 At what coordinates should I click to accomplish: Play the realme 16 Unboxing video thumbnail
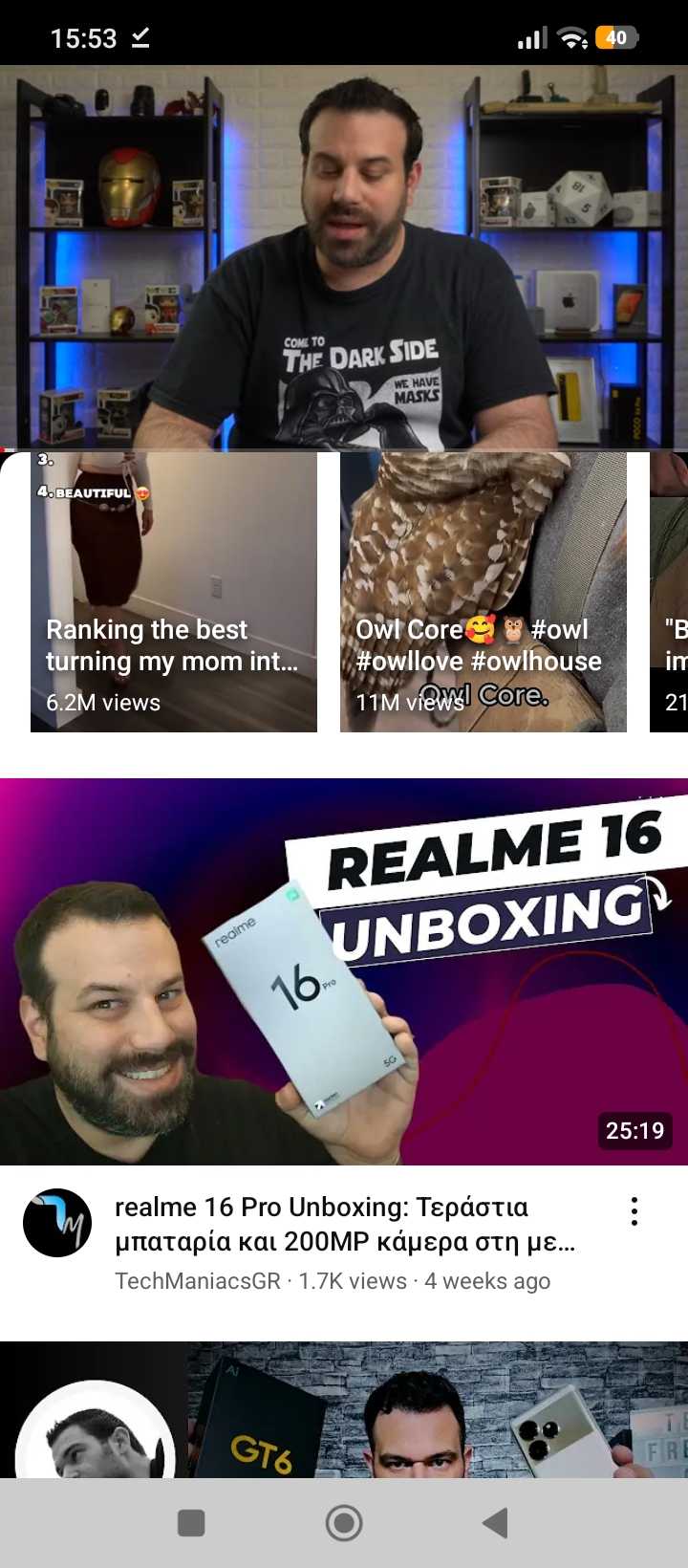344,971
